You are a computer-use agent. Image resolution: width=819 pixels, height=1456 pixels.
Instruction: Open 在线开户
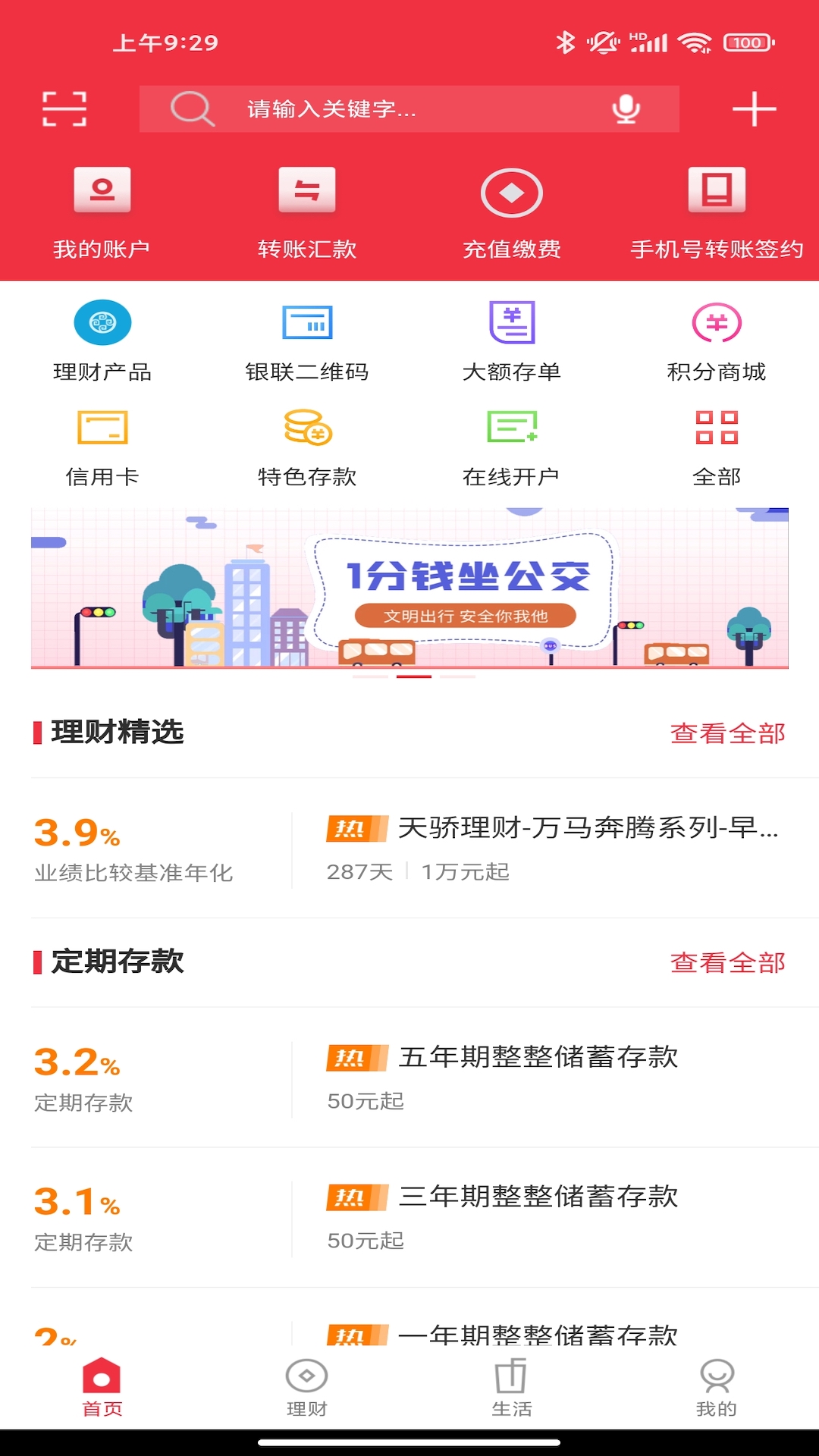pyautogui.click(x=512, y=447)
